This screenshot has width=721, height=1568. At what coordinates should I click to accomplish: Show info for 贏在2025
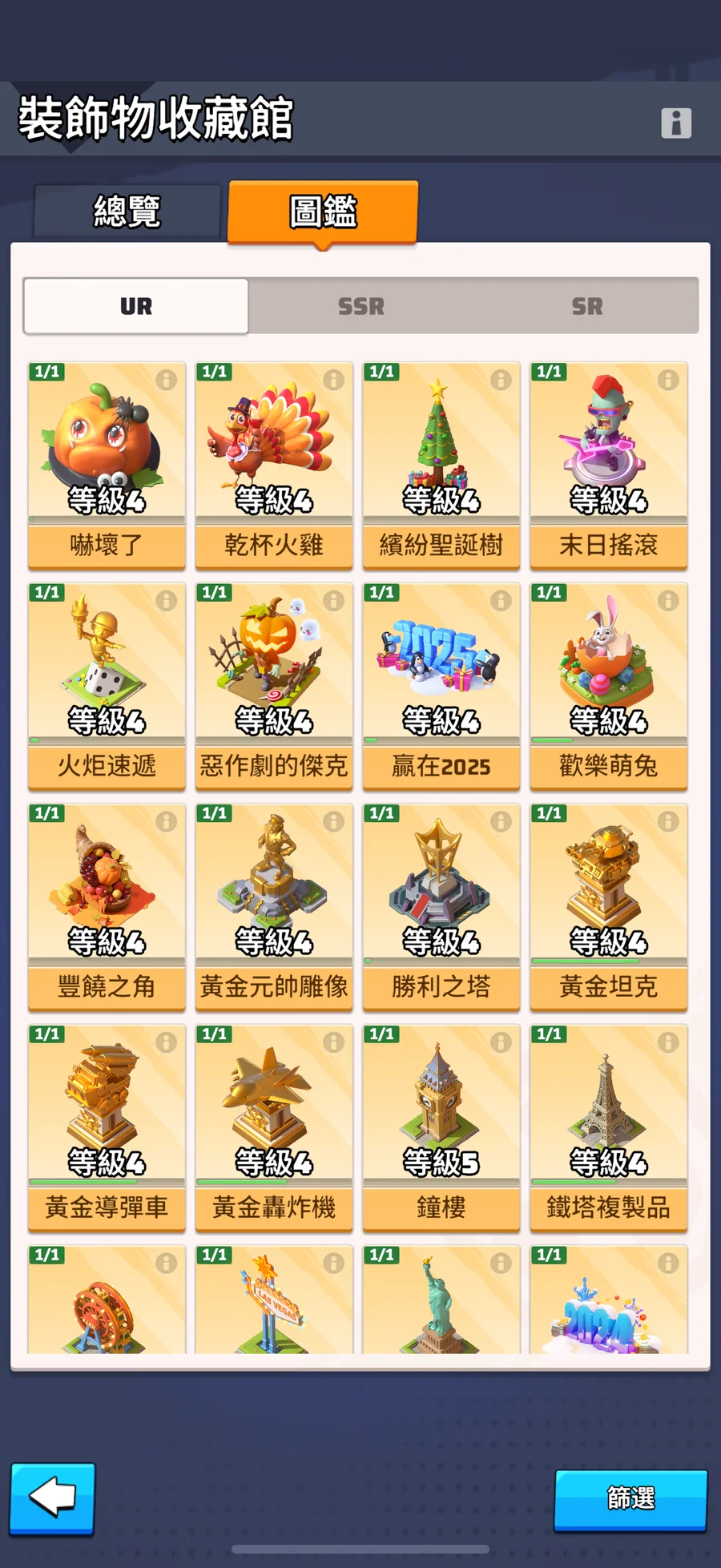click(501, 600)
